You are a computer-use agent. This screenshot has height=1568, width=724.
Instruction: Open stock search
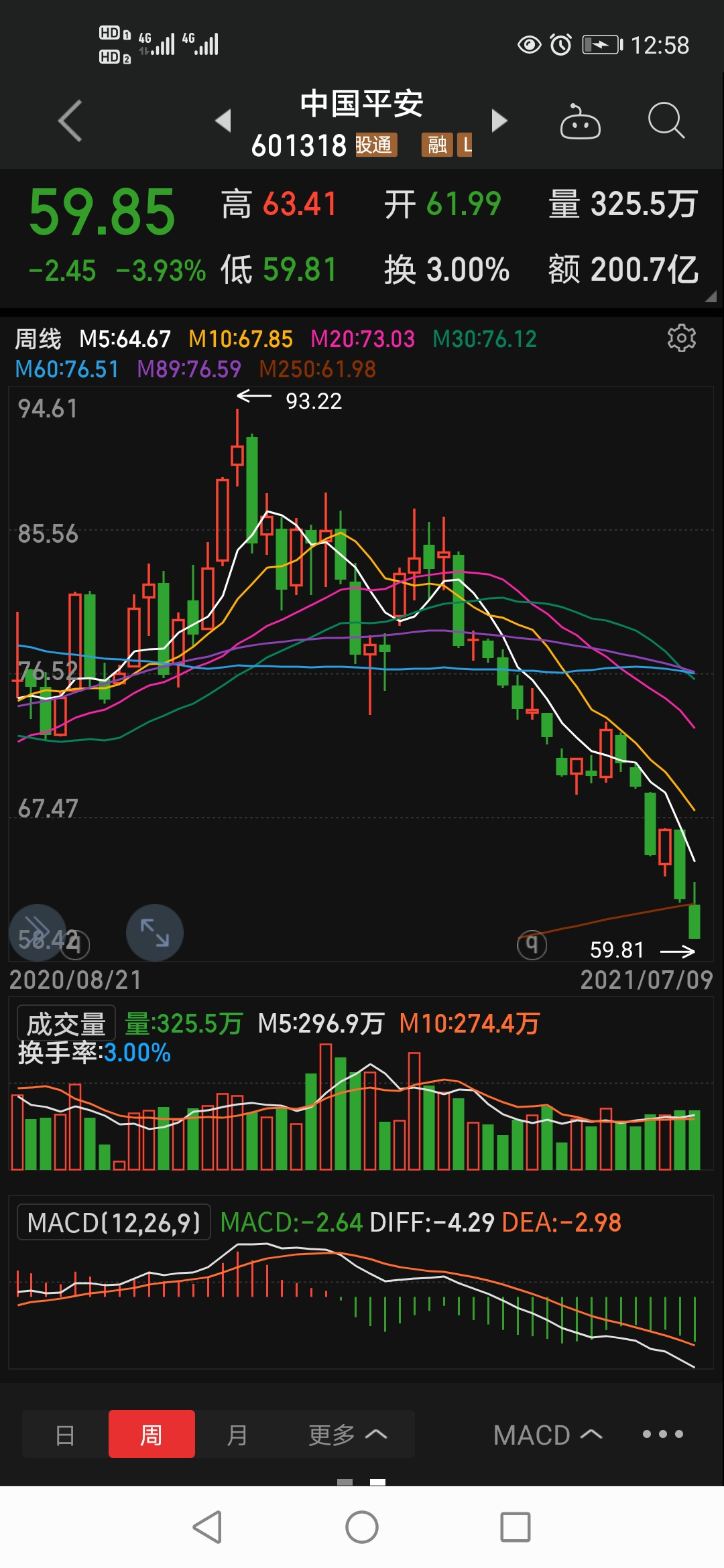666,121
